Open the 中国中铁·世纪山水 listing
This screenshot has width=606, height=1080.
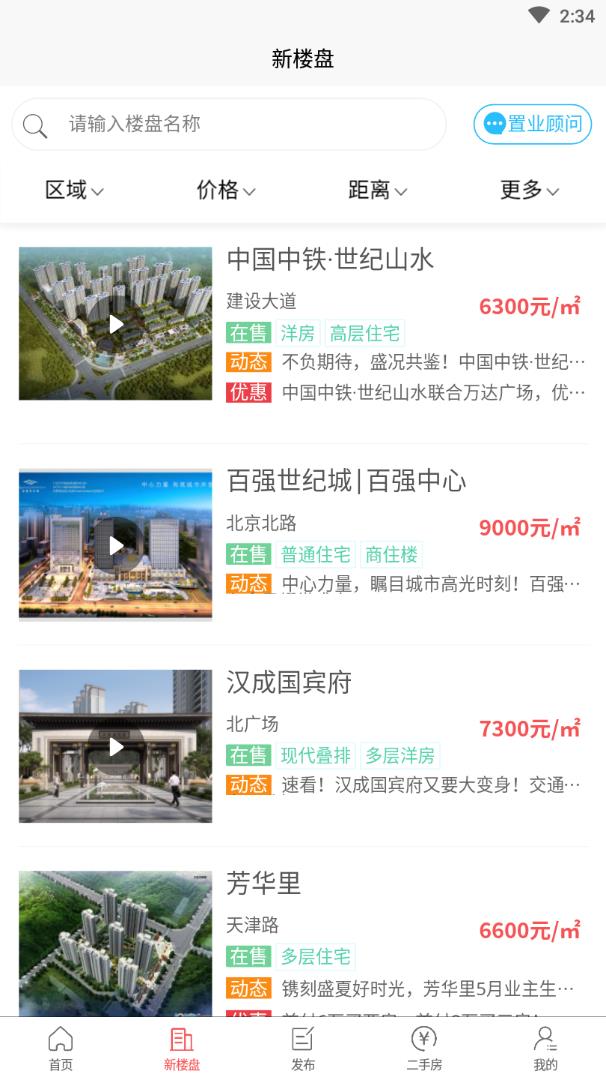coord(330,260)
